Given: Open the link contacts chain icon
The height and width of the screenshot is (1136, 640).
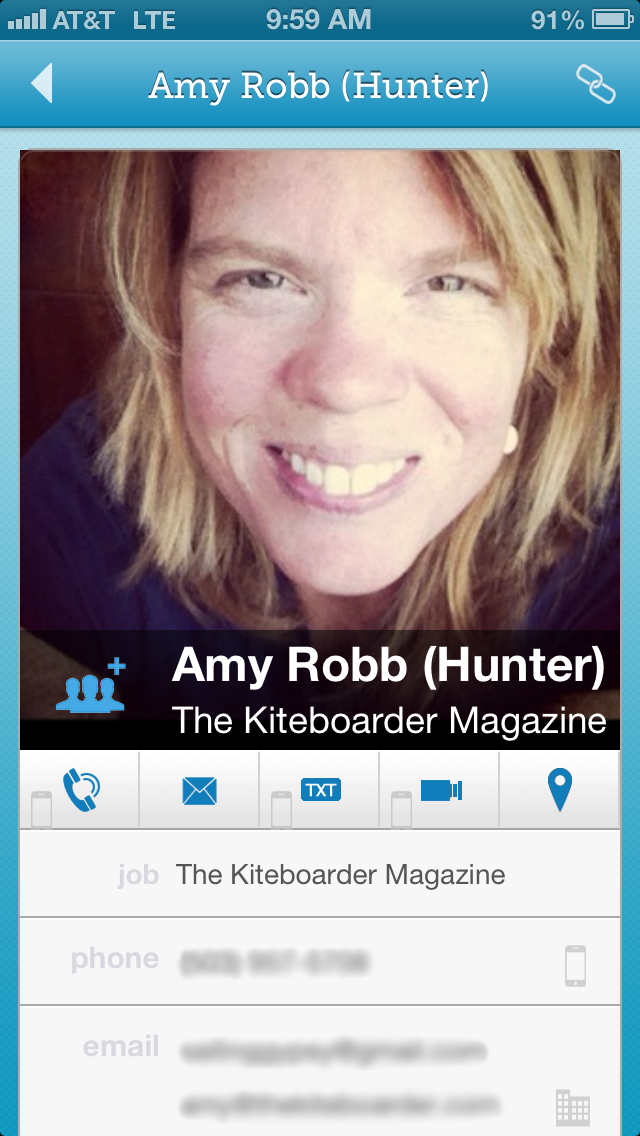Looking at the screenshot, I should 595,84.
